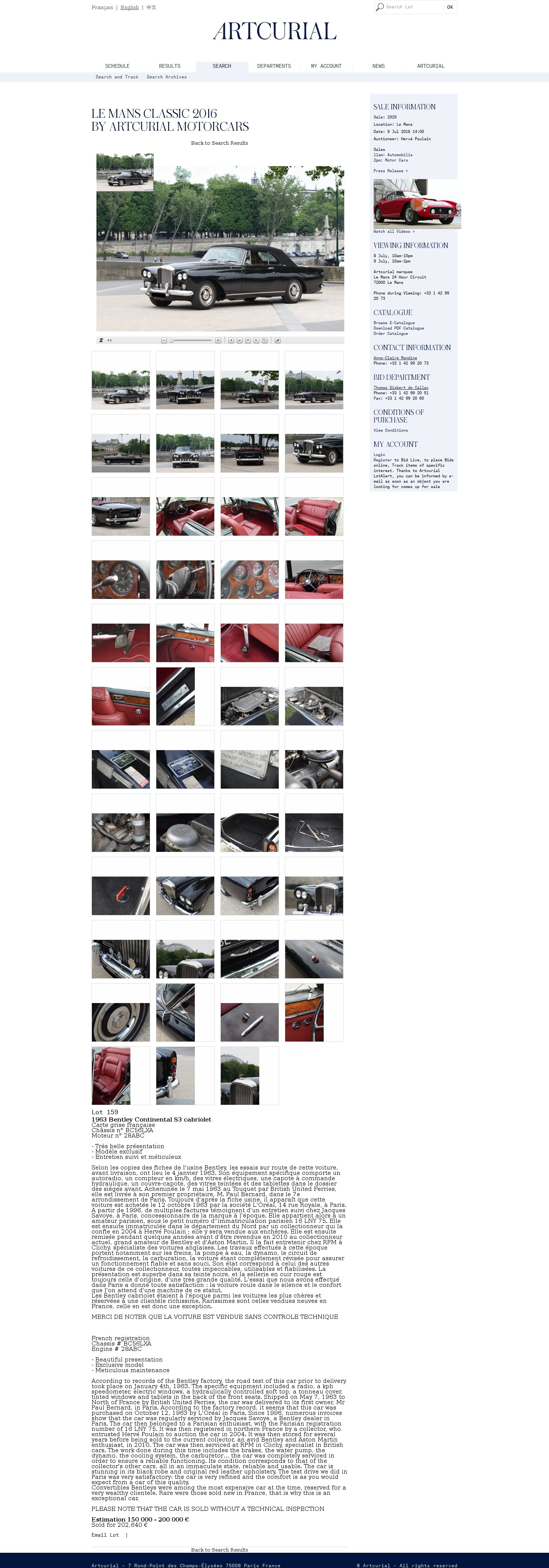Open the News tab
Viewport: 549px width, 1568px height.
pos(378,66)
